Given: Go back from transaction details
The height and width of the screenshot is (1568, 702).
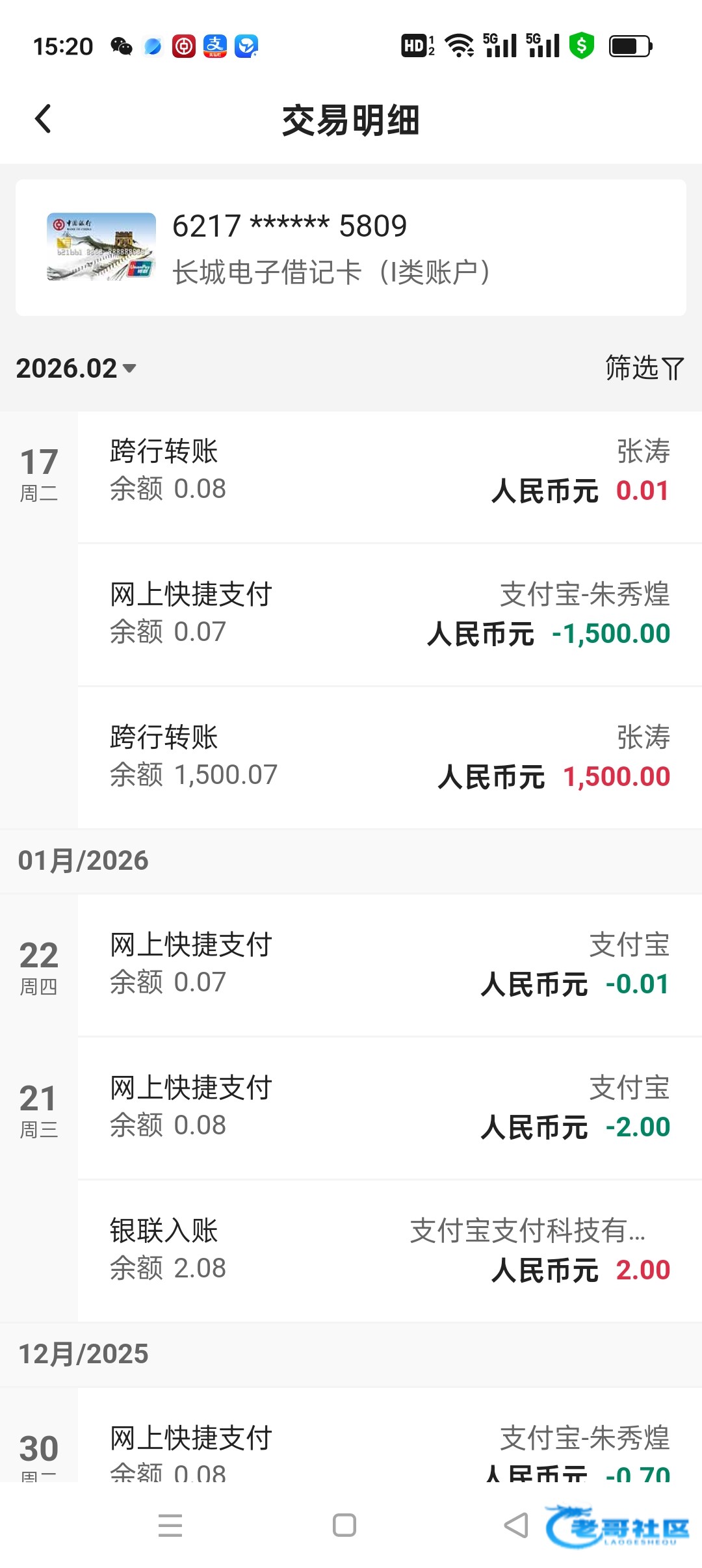Looking at the screenshot, I should [x=43, y=119].
